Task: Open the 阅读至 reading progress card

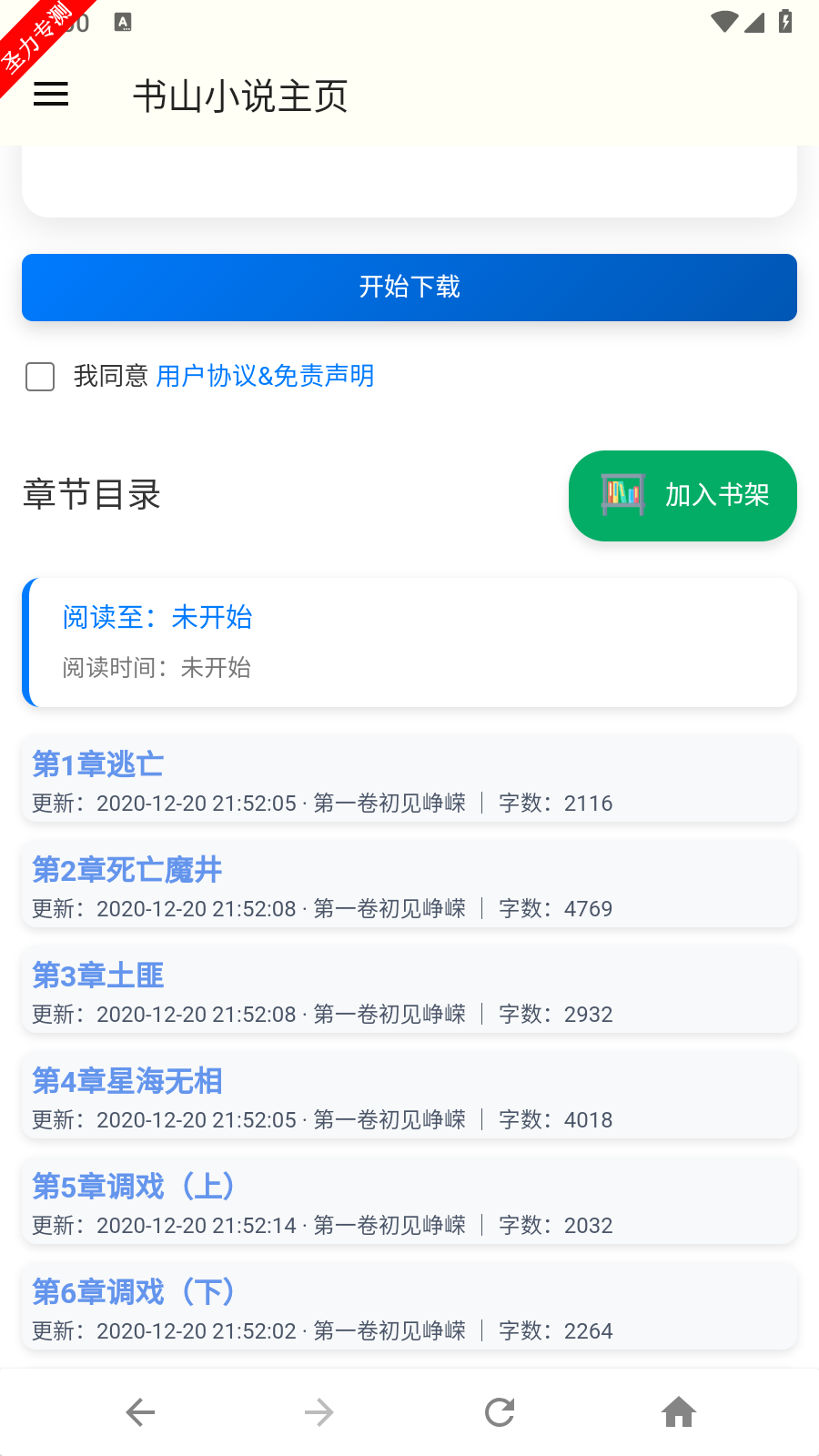Action: click(409, 642)
